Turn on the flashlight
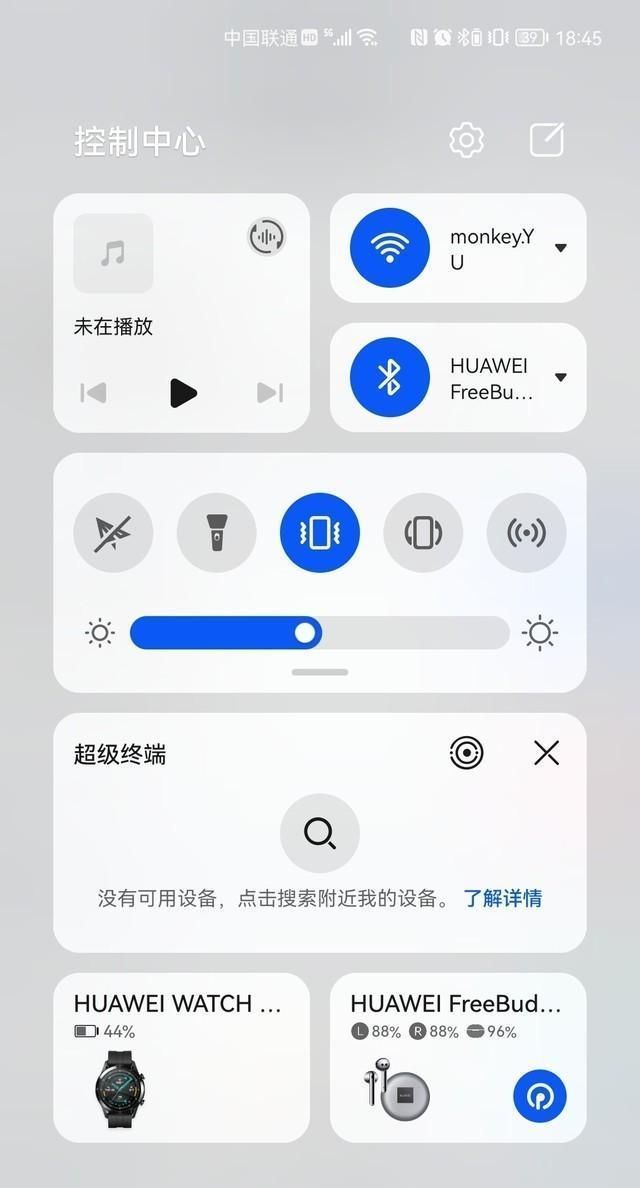The height and width of the screenshot is (1188, 640). pos(216,533)
